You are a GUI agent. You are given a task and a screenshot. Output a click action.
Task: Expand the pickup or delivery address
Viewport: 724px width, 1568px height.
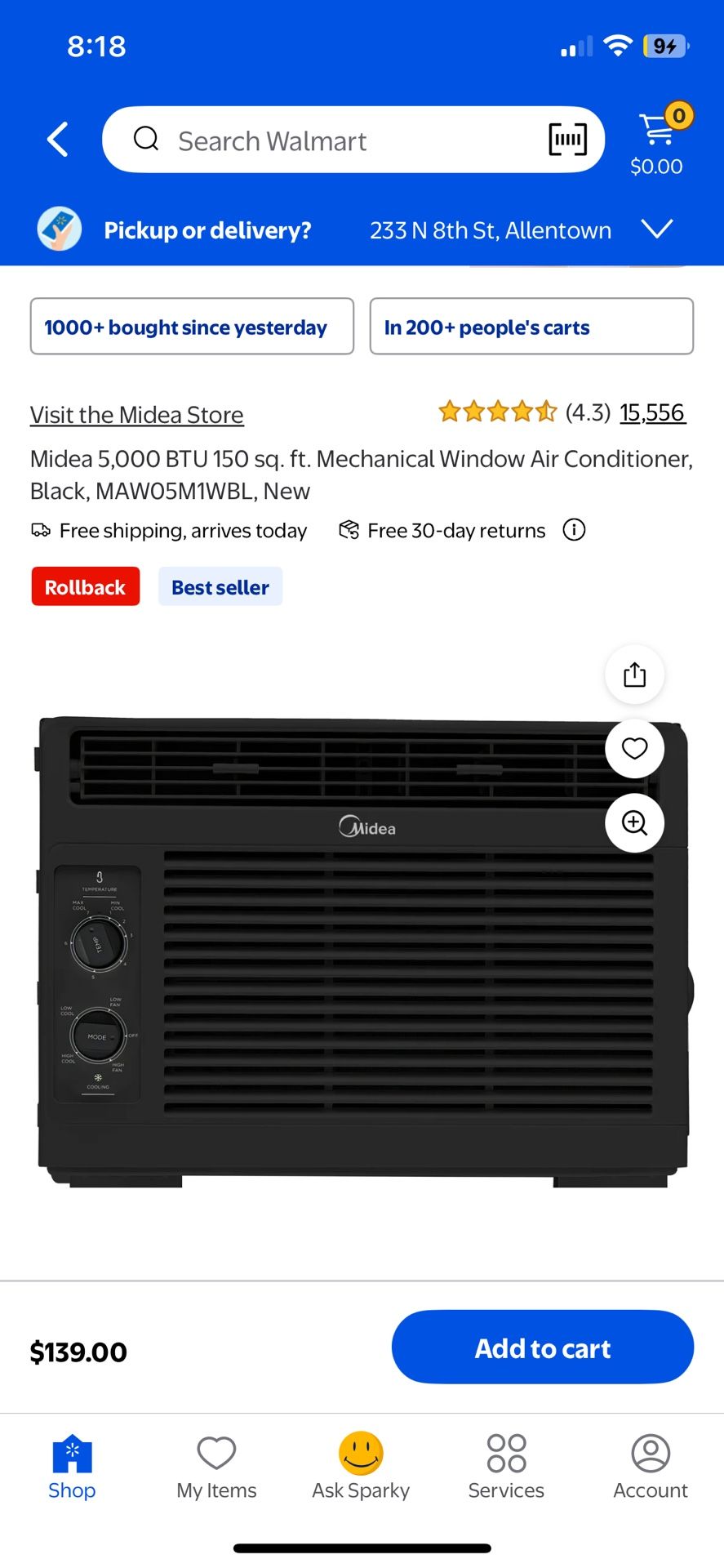pyautogui.click(x=656, y=229)
